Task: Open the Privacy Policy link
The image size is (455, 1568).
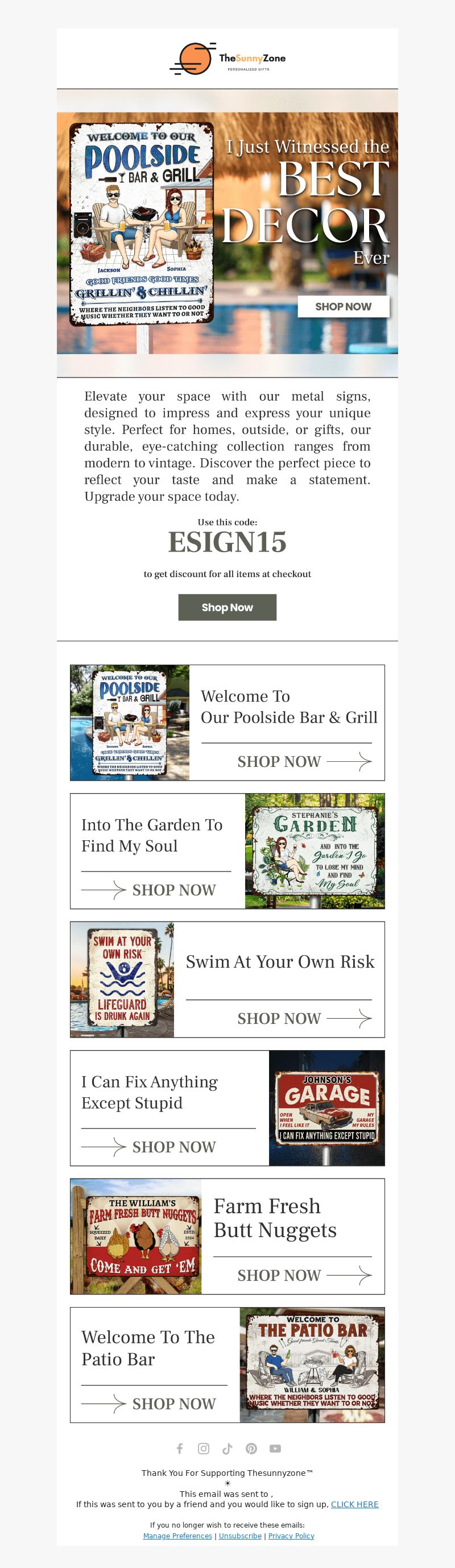Action: click(x=291, y=1536)
